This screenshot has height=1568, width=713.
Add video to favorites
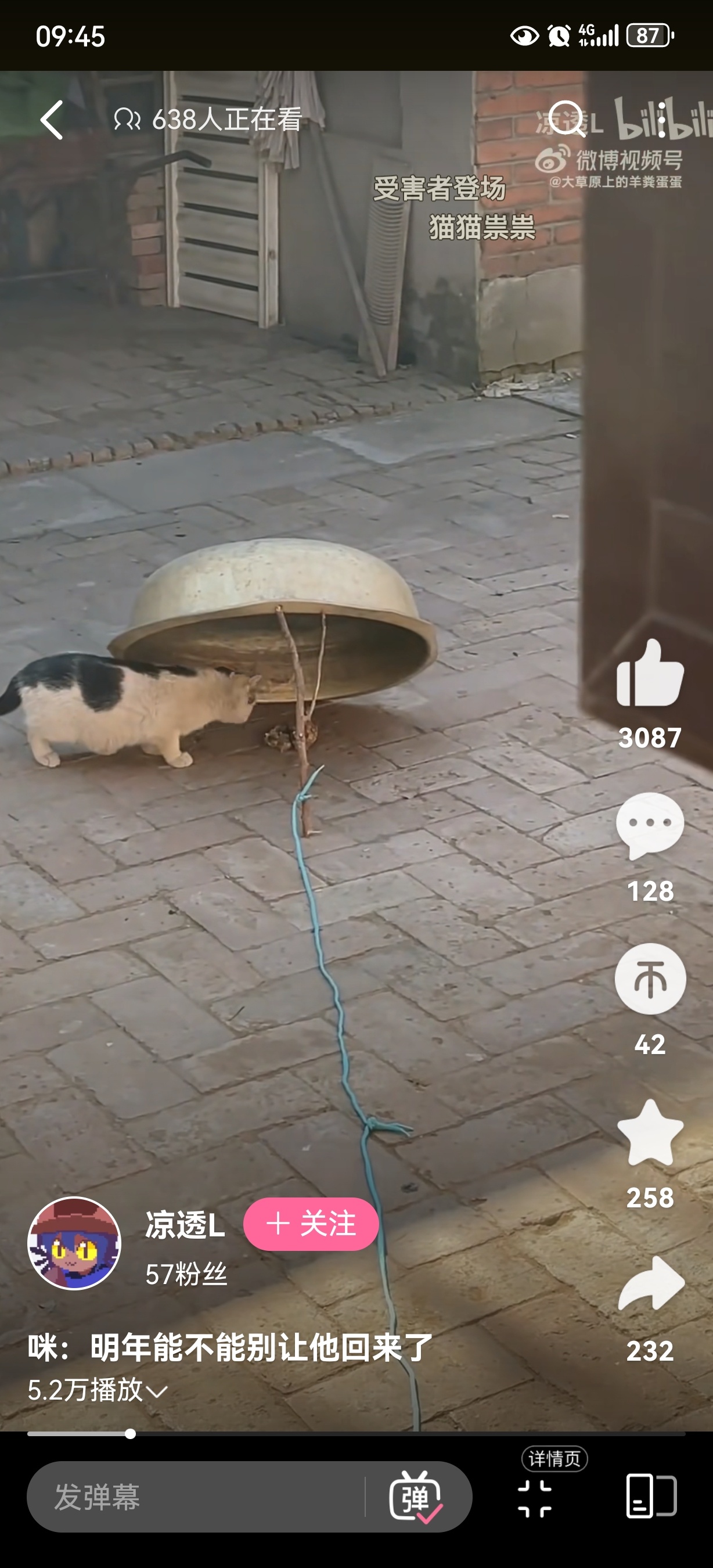(650, 1132)
